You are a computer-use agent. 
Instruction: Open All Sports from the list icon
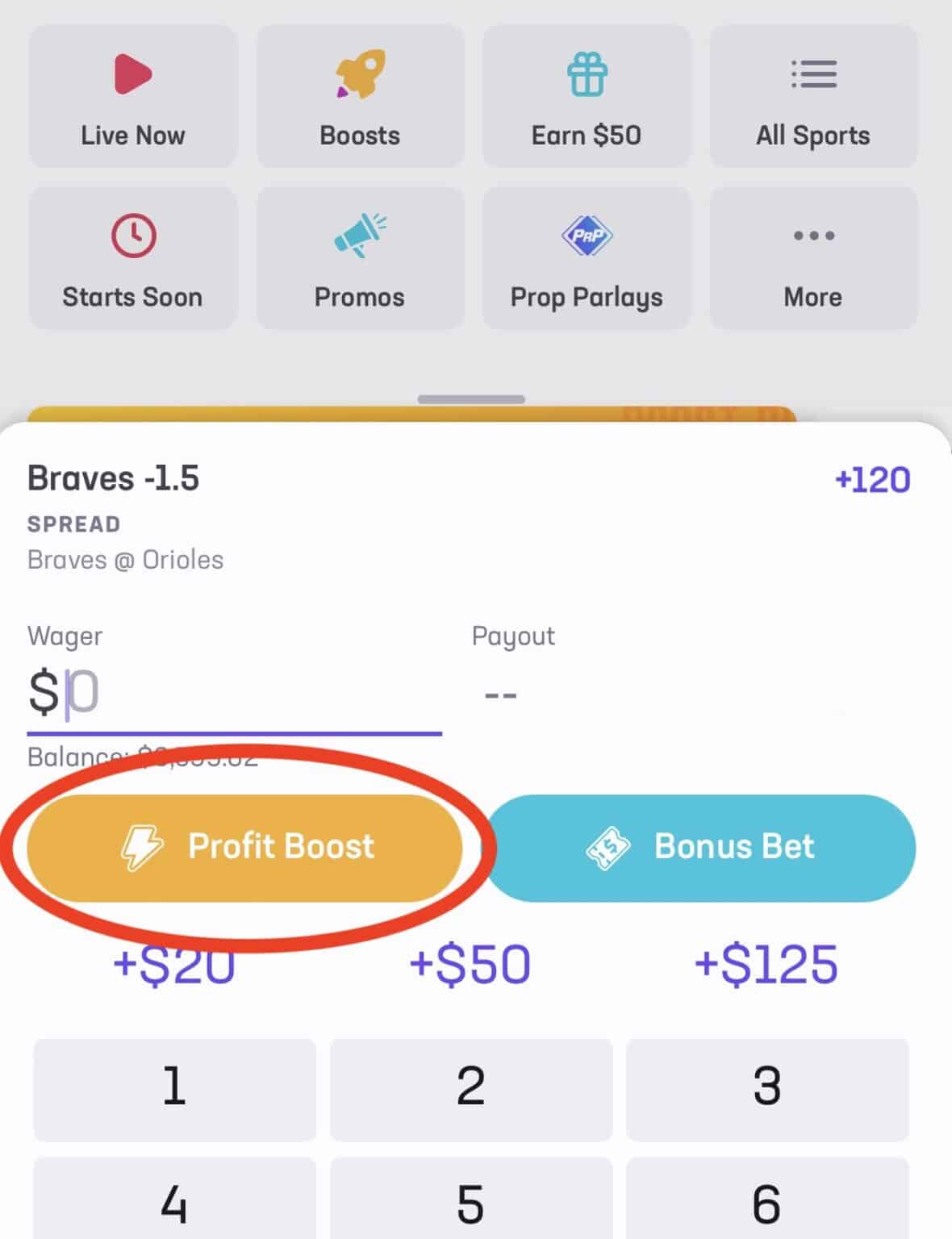(x=813, y=75)
